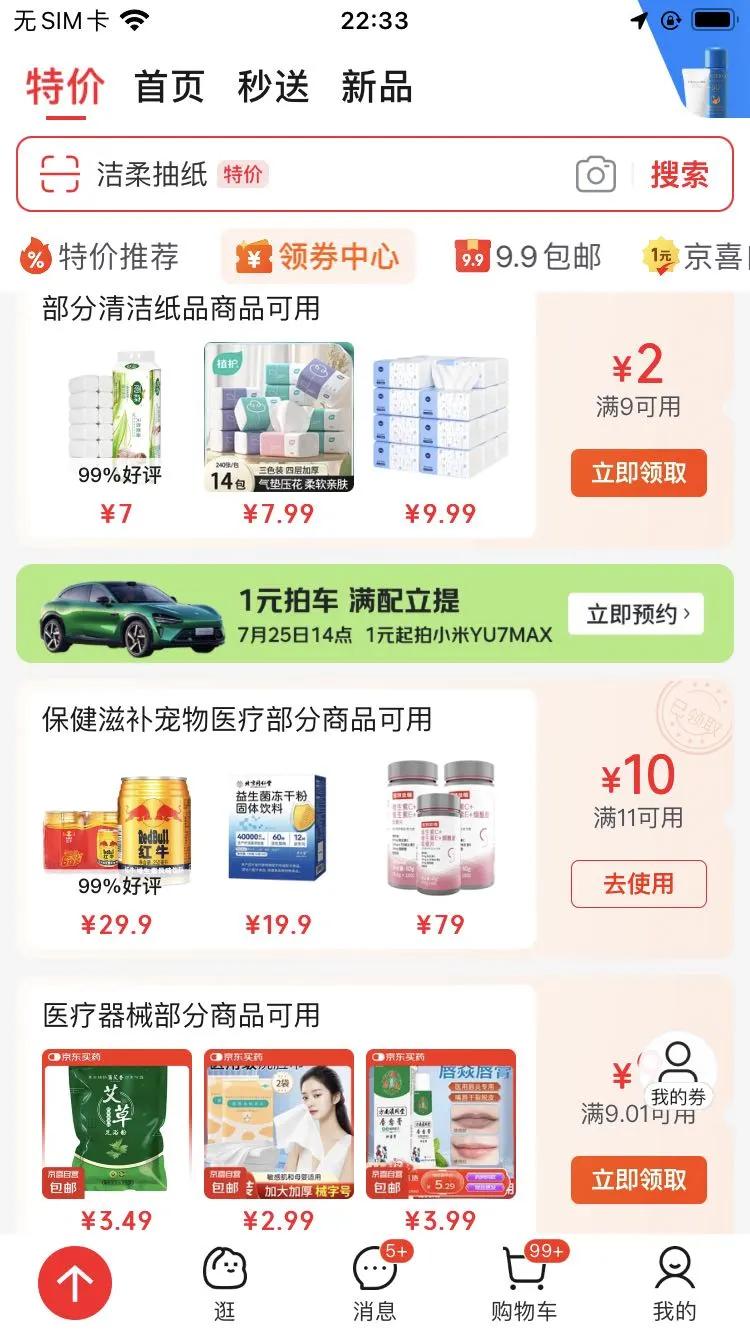Screen dimensions: 750x1334
Task: Tap 立即预约 on the car banner
Action: pyautogui.click(x=636, y=614)
